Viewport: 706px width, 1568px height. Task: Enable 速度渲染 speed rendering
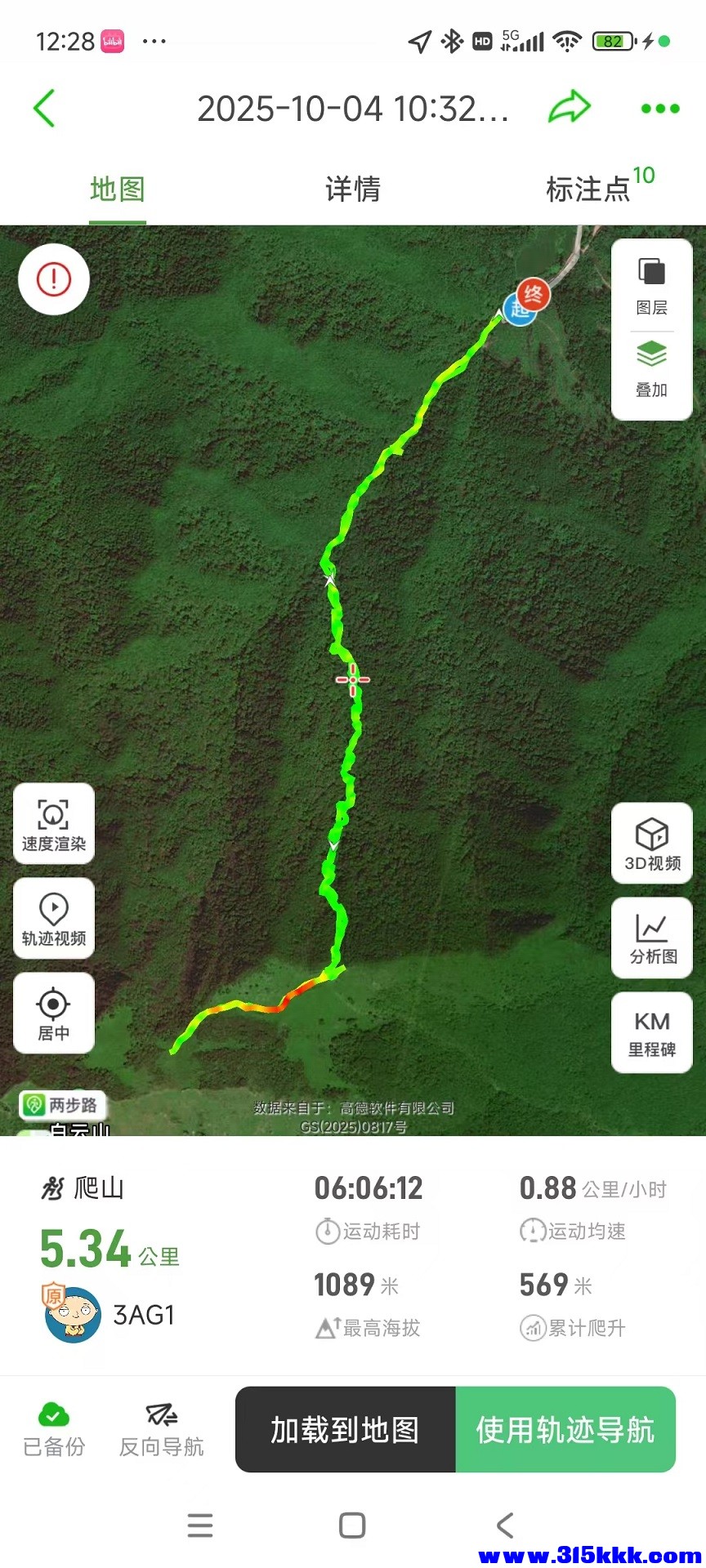pyautogui.click(x=54, y=824)
